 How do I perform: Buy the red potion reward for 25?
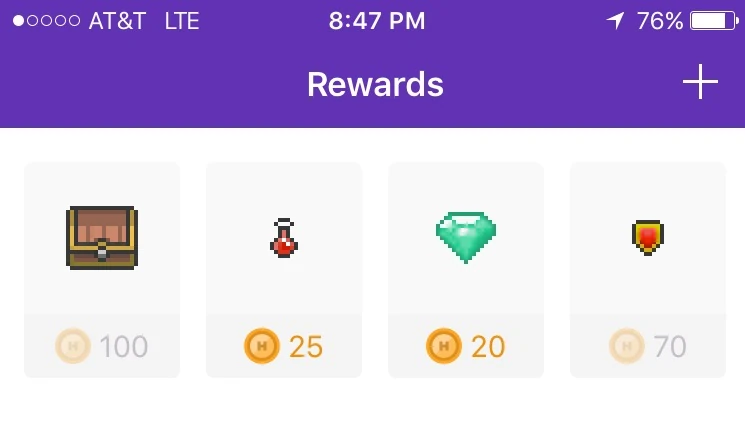284,268
